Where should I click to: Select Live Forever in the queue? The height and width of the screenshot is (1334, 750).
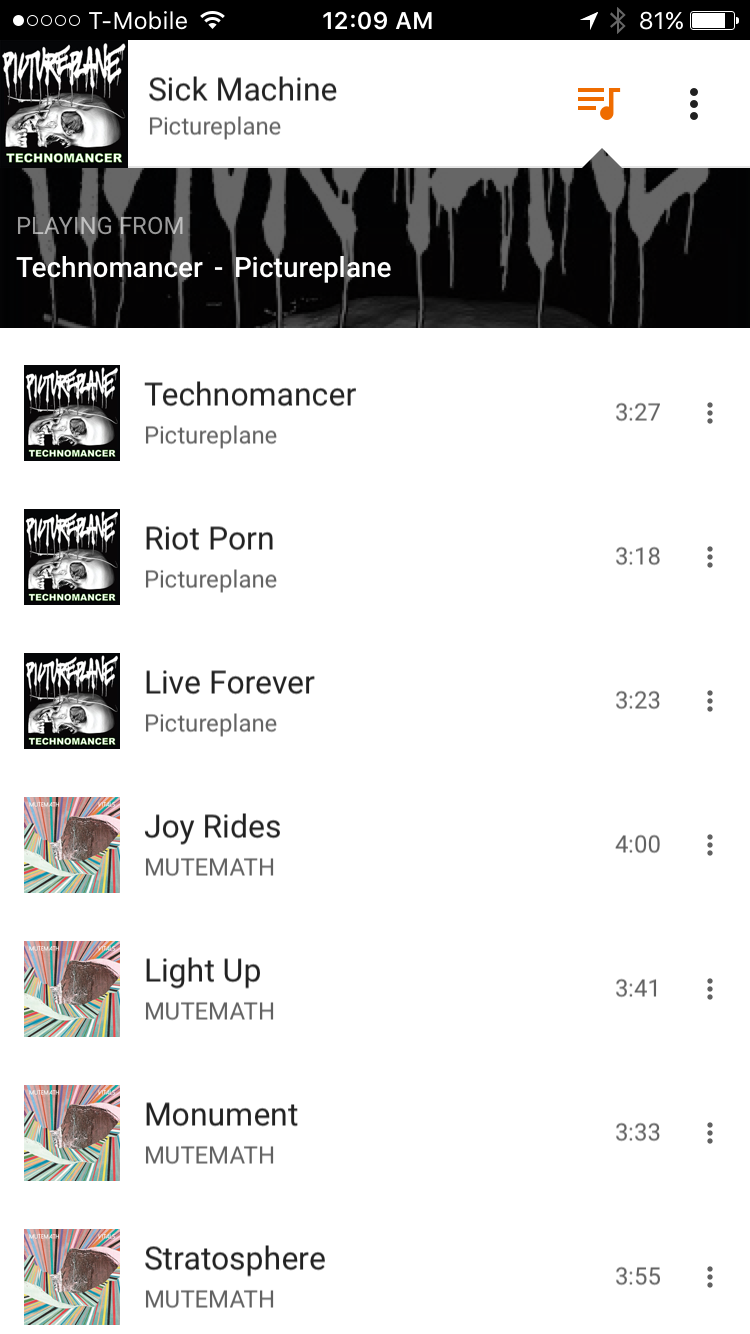229,700
